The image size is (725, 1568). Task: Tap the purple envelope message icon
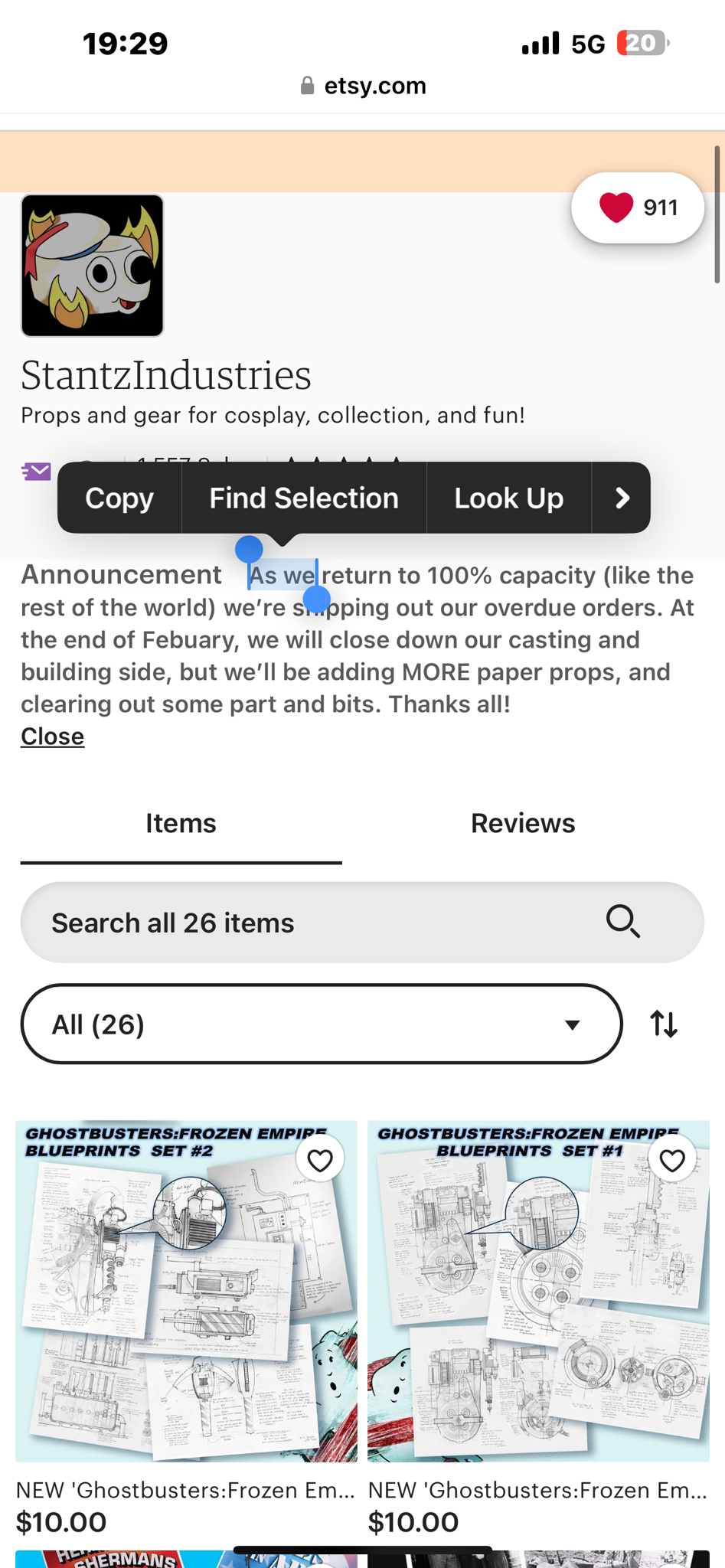tap(36, 472)
